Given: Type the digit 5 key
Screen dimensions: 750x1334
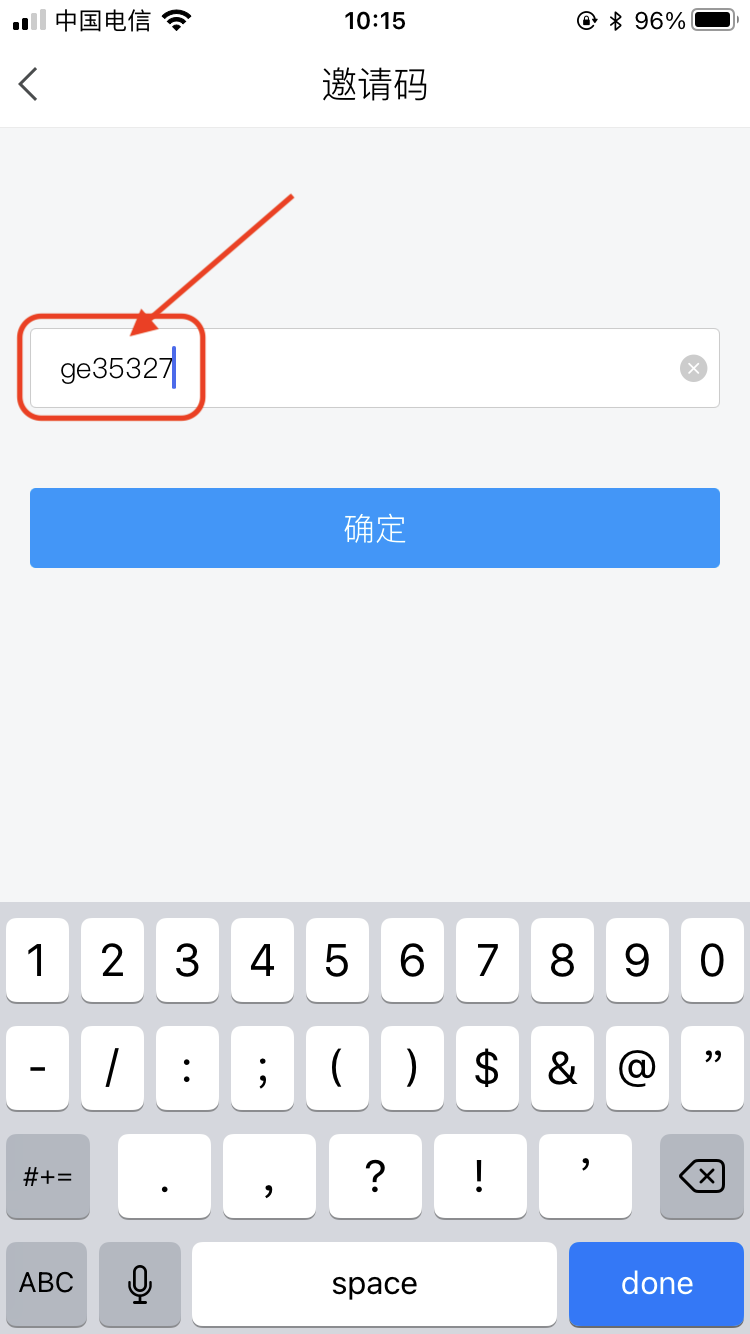Looking at the screenshot, I should [337, 961].
